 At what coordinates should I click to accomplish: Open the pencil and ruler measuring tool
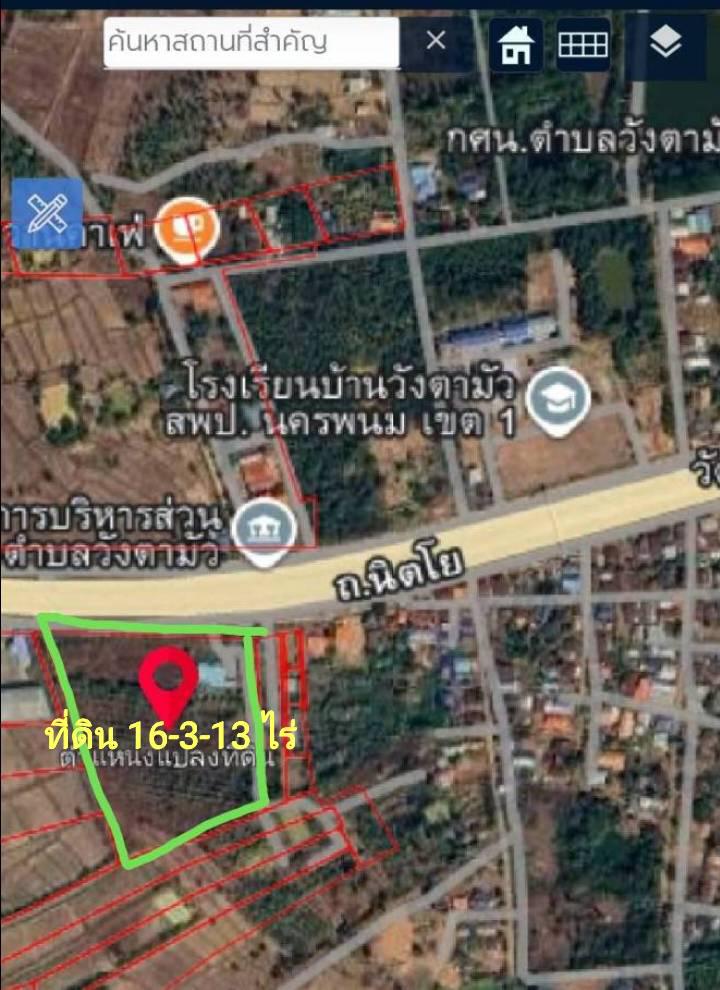(x=47, y=212)
